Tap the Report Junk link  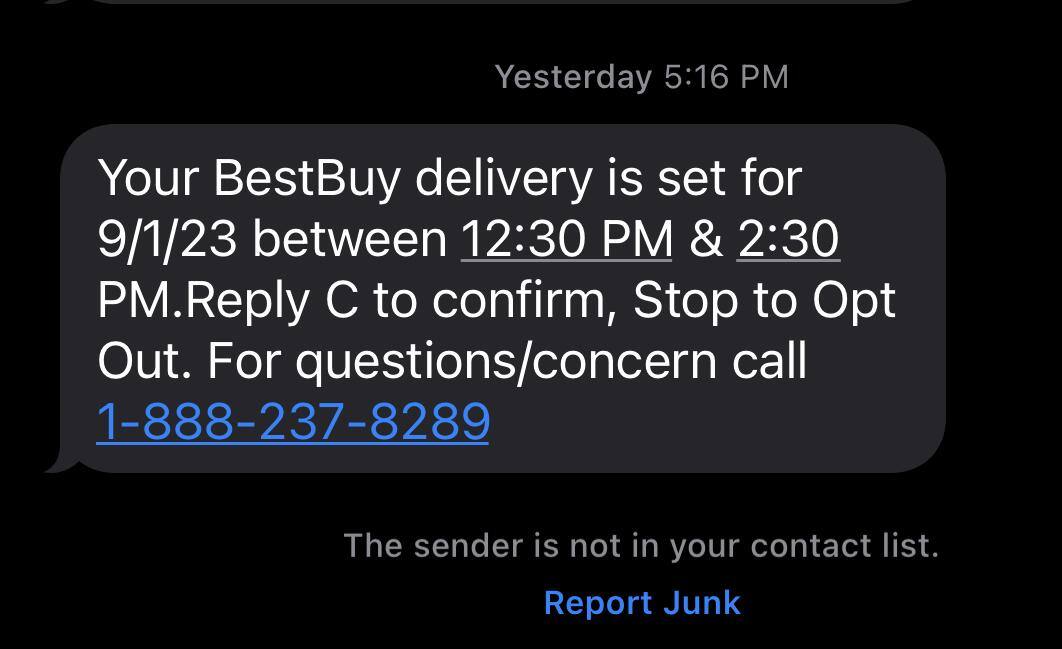(x=642, y=603)
